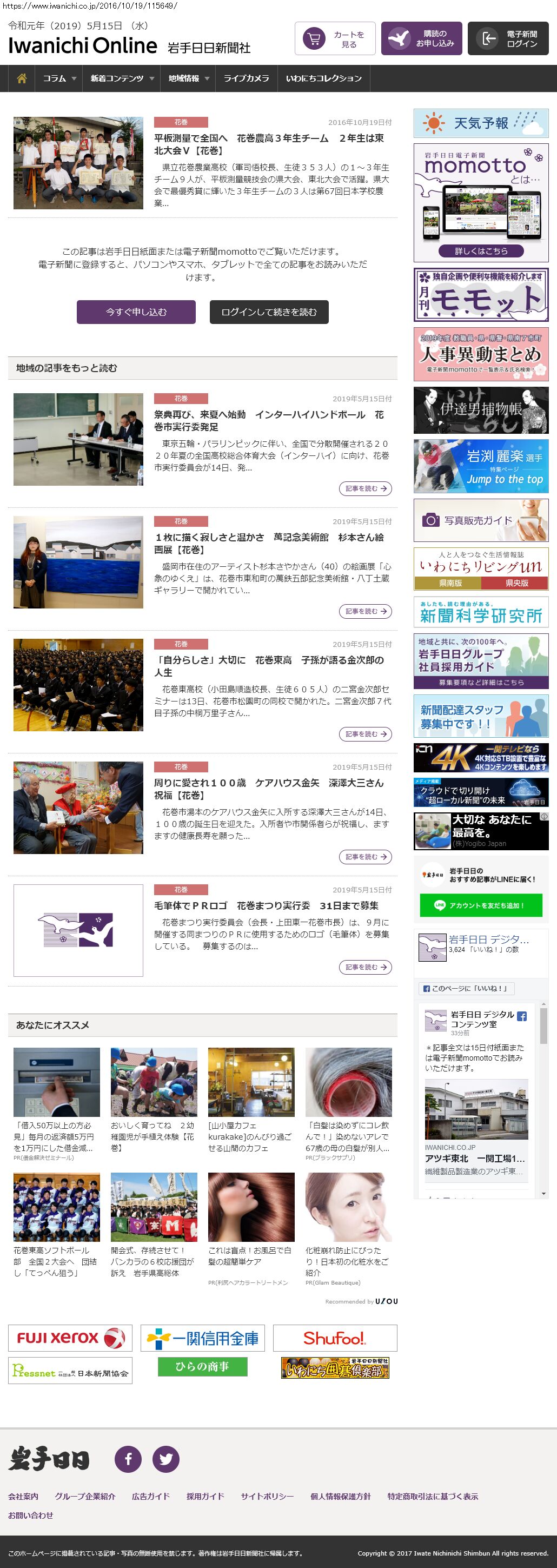Open the 写真販売ガイド banner

[x=481, y=520]
